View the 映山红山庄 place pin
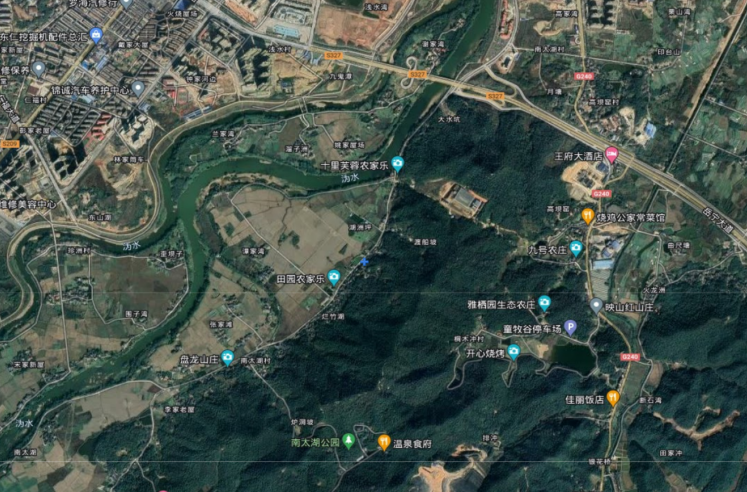 tap(596, 306)
